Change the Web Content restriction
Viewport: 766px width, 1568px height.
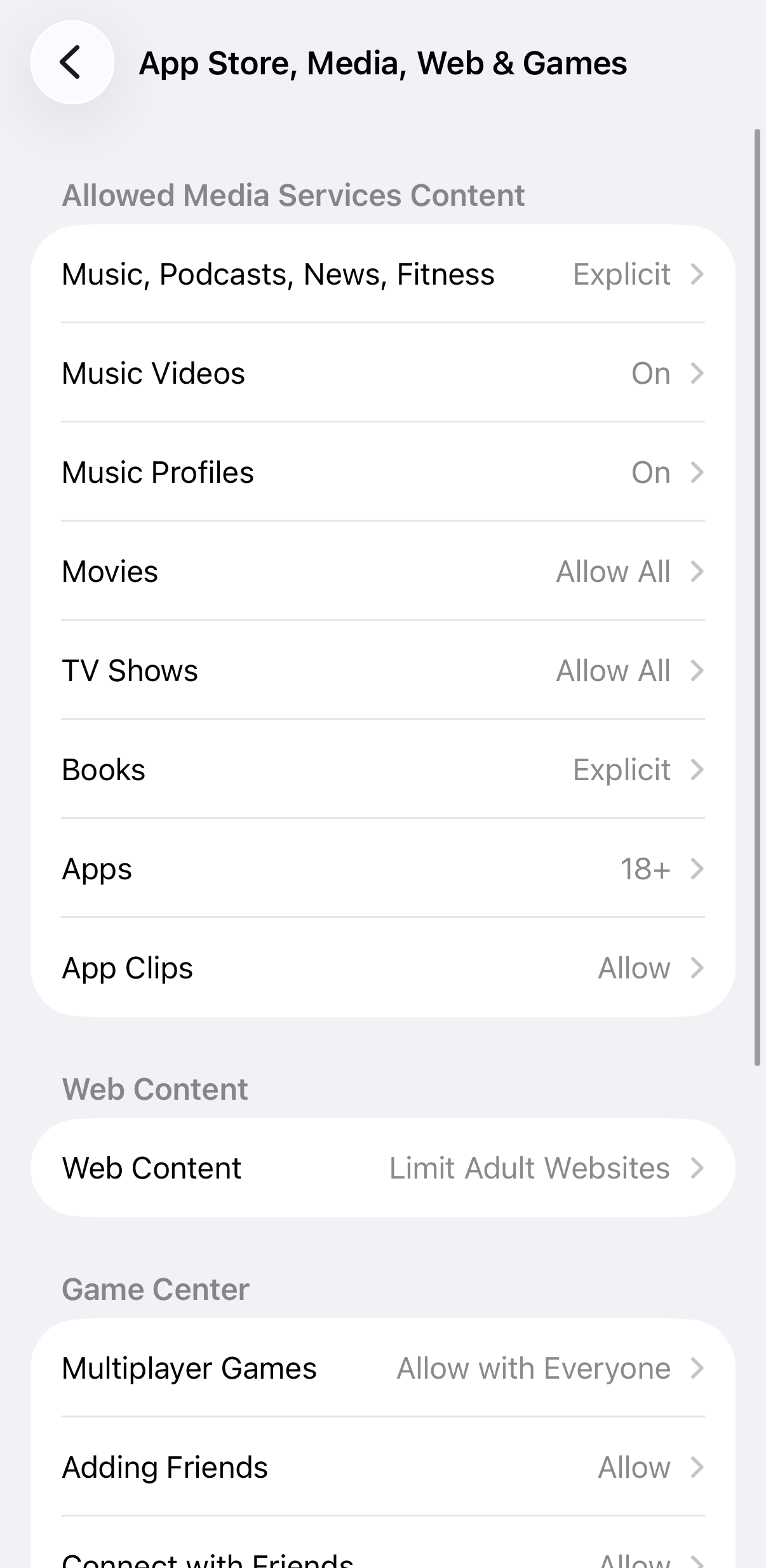382,1168
